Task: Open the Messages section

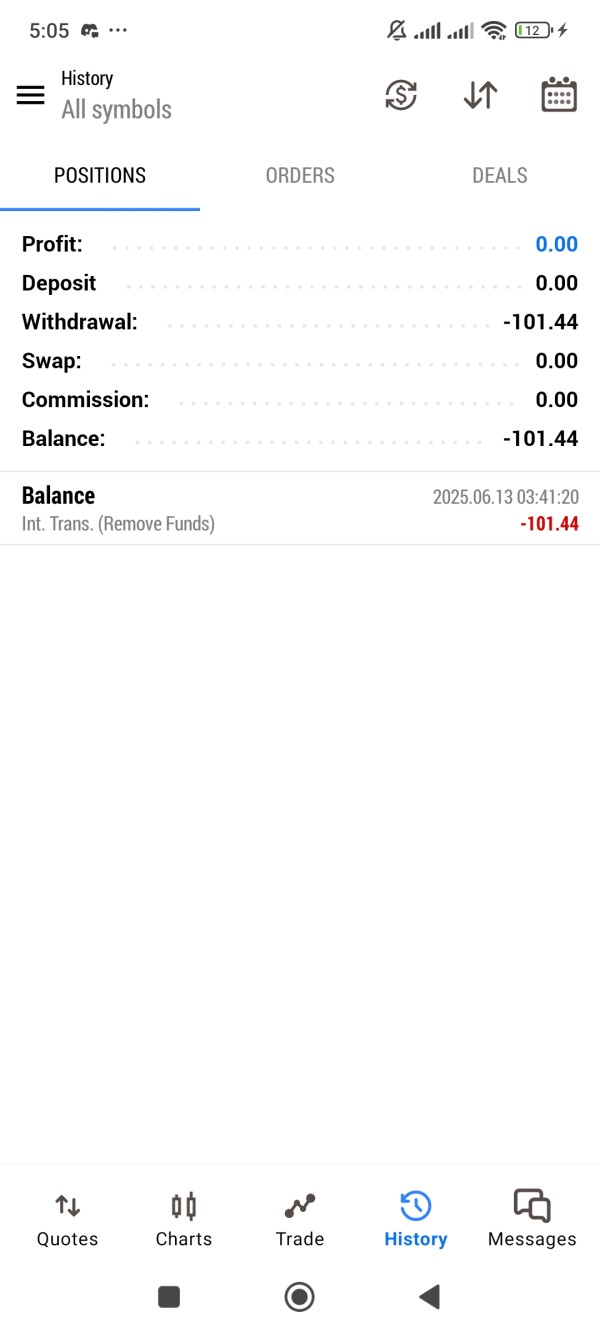Action: (532, 1220)
